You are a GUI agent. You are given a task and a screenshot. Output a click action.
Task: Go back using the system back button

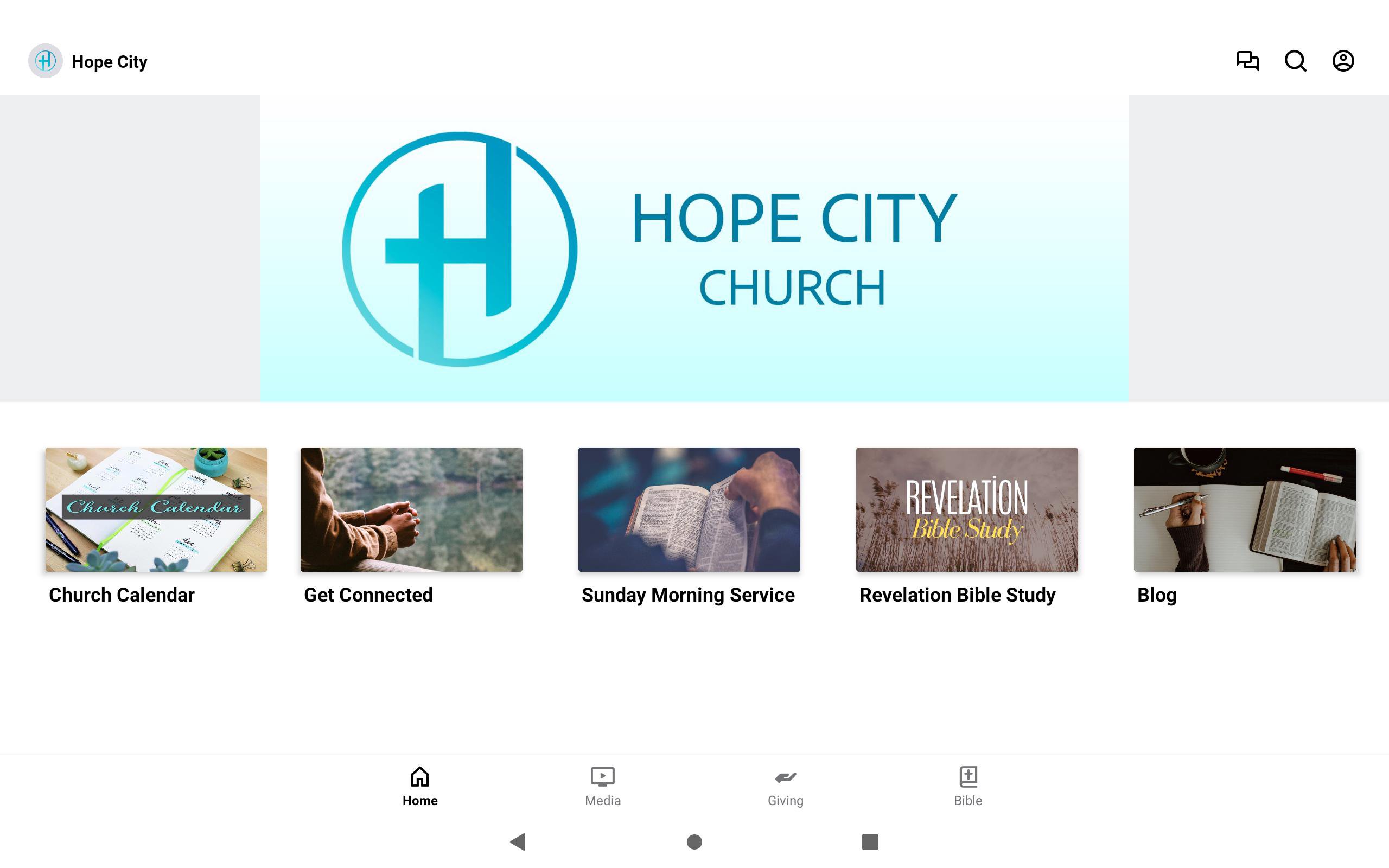518,841
